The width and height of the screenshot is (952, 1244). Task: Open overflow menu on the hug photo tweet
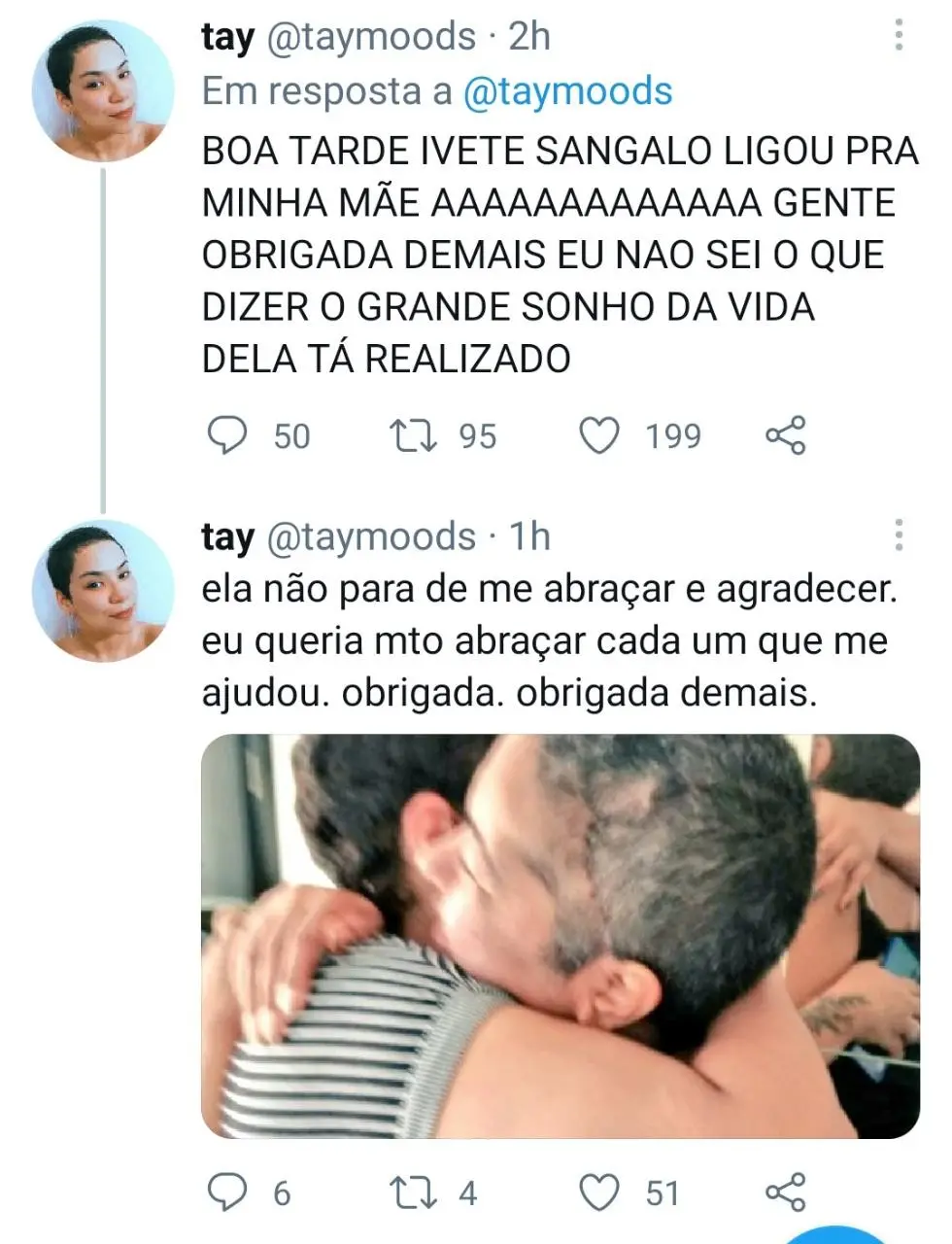[899, 536]
